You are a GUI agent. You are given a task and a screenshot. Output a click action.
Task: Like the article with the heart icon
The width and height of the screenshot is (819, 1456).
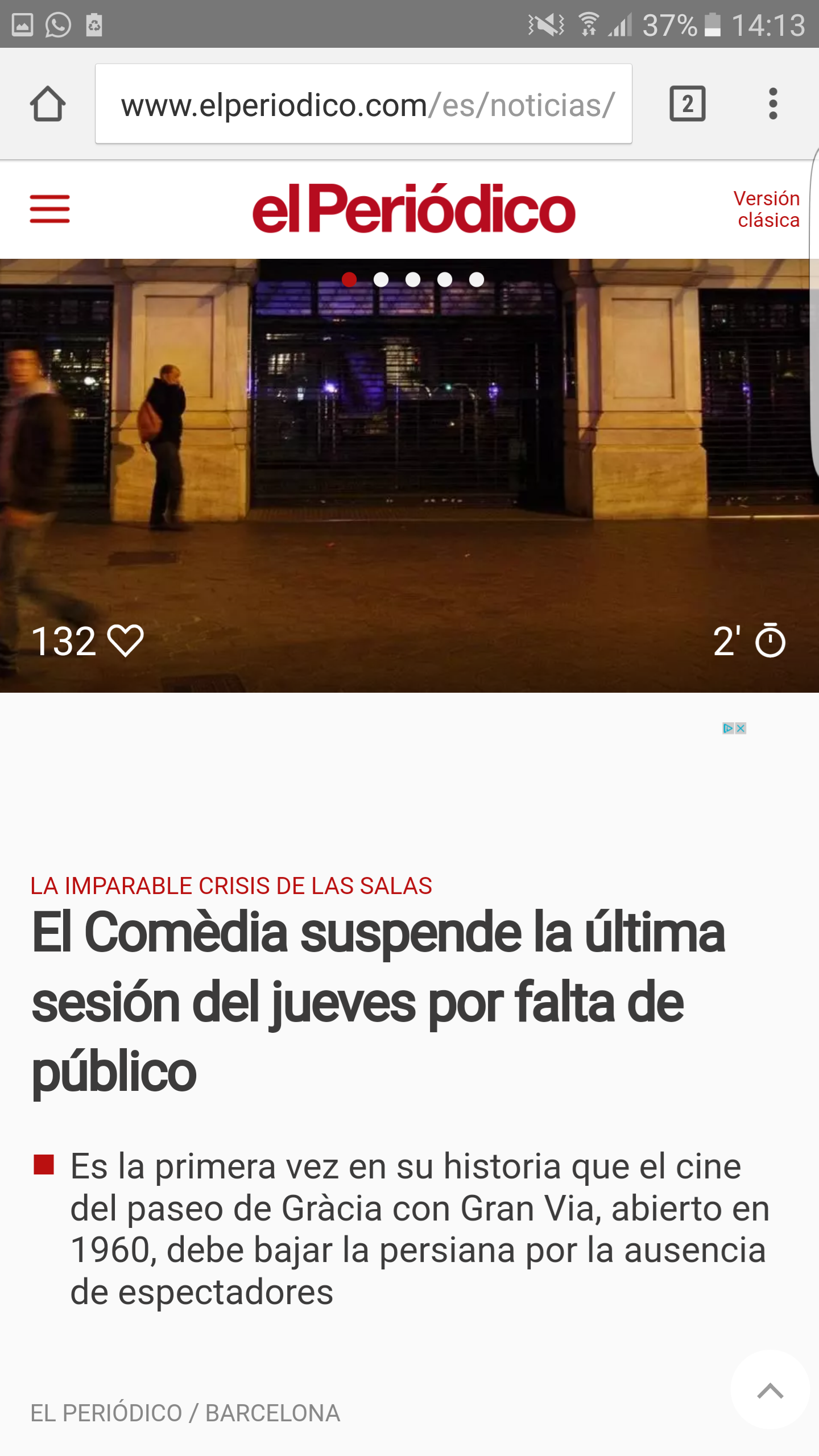[x=126, y=641]
